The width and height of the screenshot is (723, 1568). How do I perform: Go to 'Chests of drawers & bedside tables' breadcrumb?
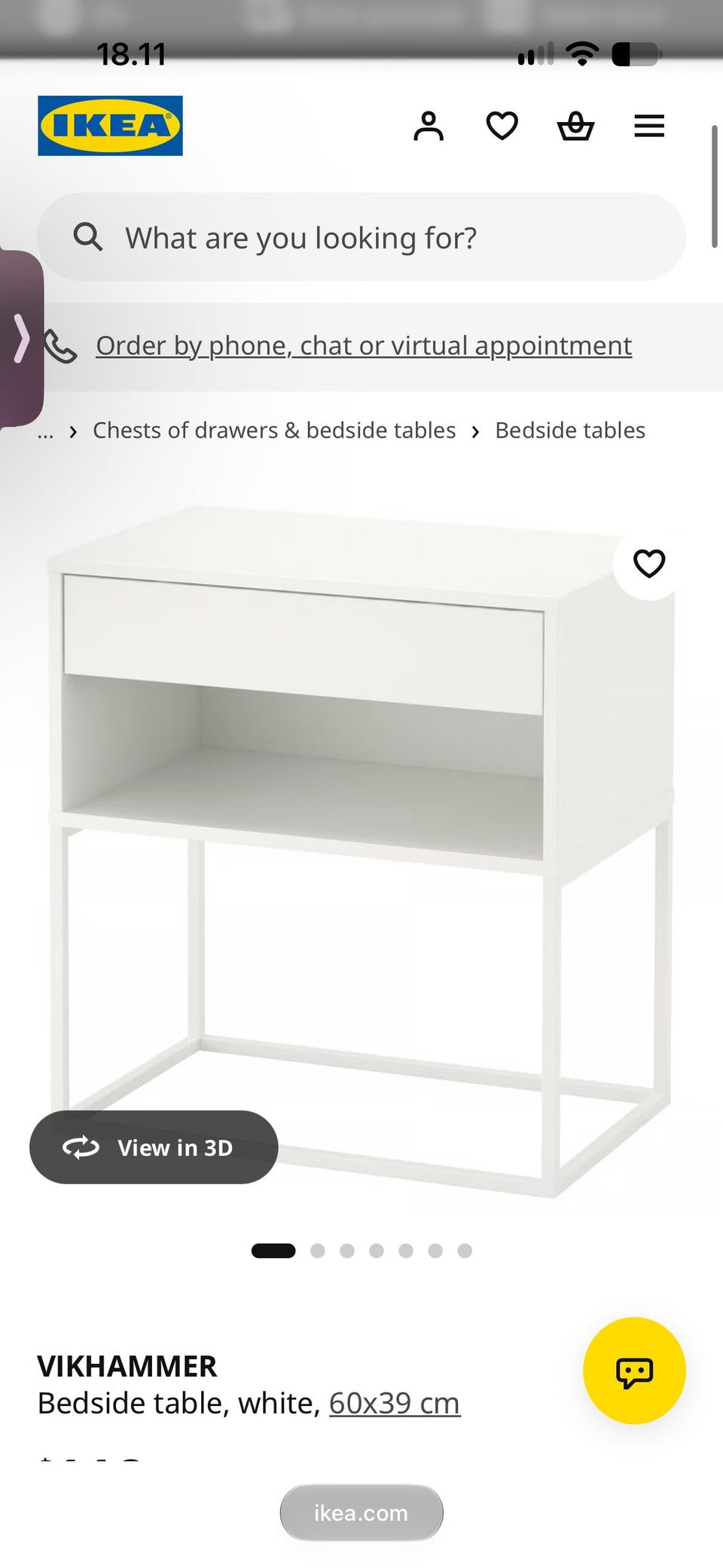coord(274,430)
